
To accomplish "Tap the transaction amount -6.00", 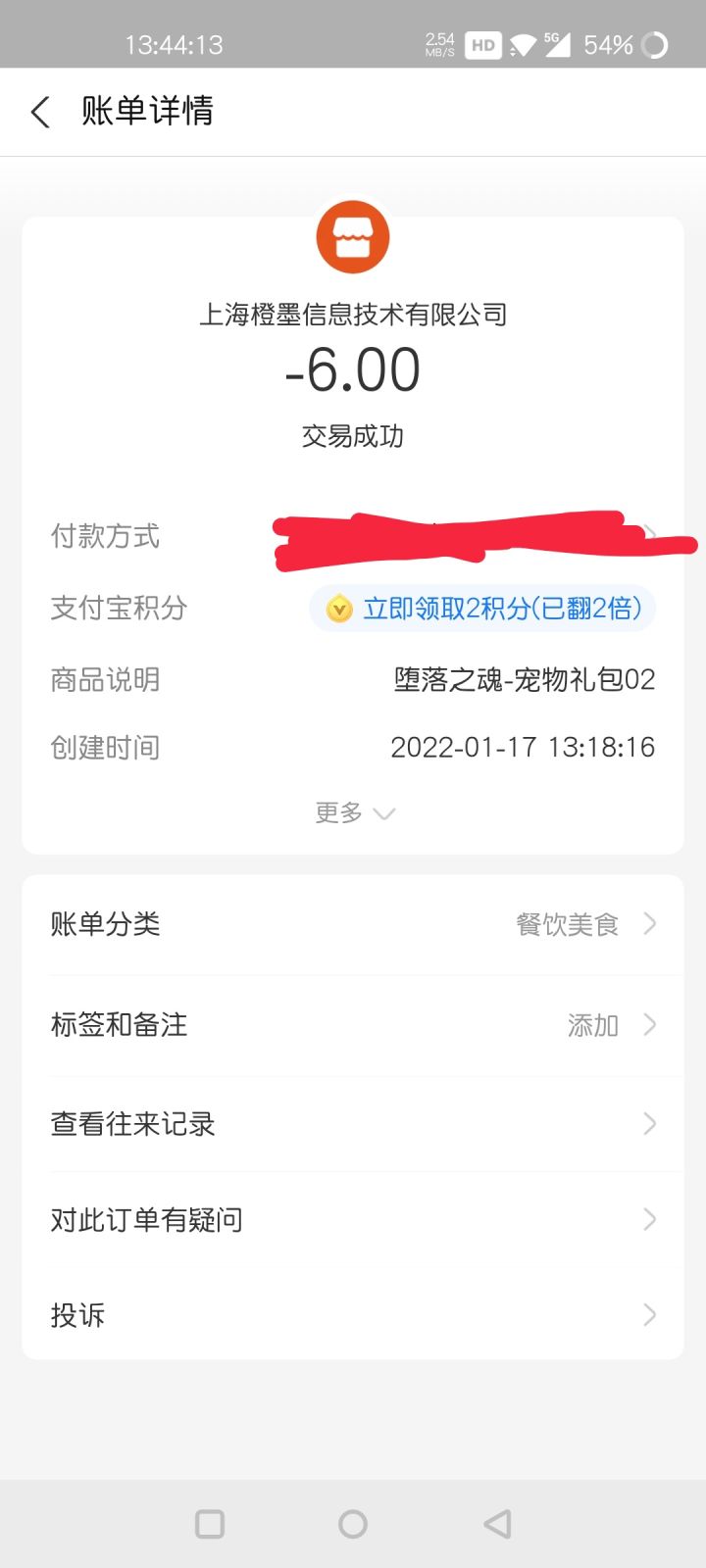I will 352,369.
